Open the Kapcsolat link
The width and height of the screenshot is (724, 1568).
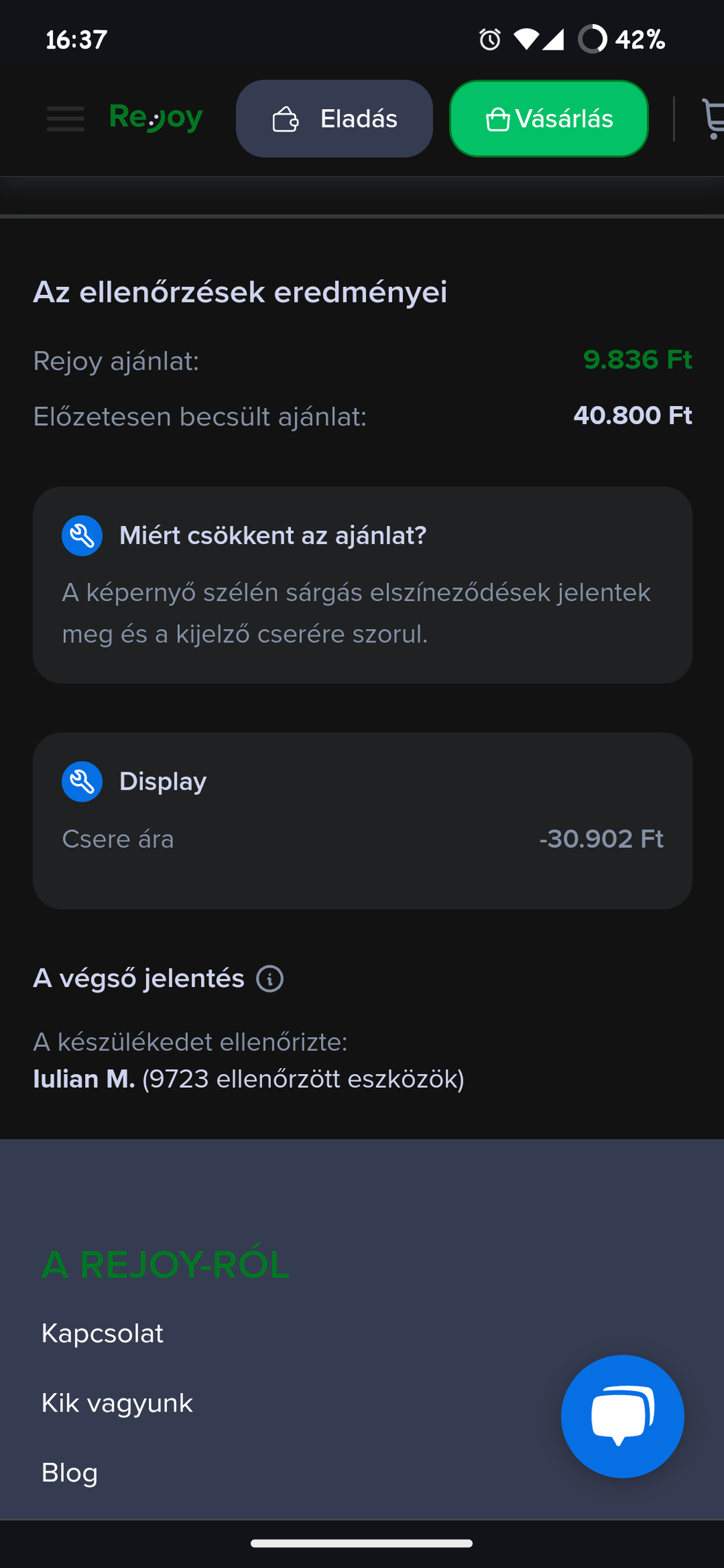click(x=102, y=1333)
